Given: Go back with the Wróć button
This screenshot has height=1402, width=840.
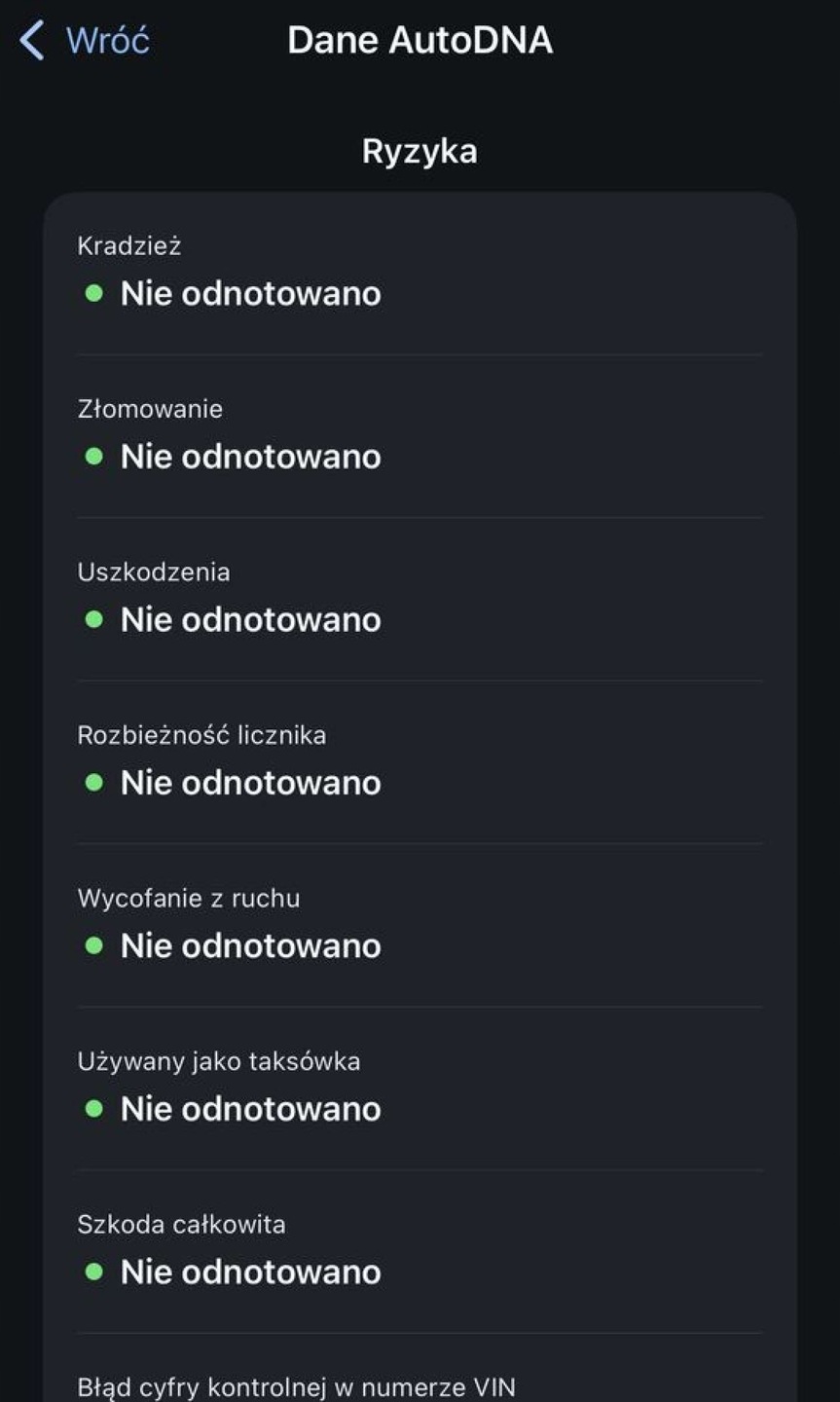Looking at the screenshot, I should [x=86, y=41].
